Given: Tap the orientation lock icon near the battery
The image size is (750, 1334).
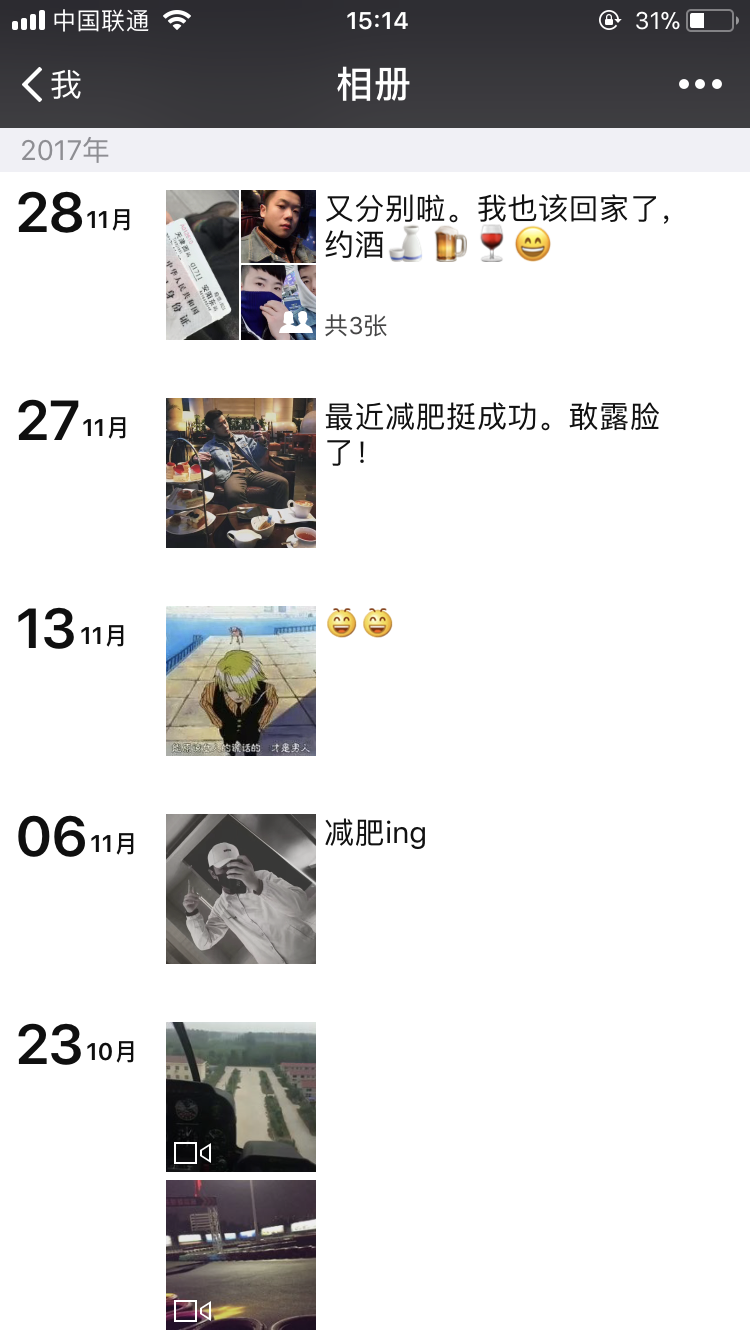Looking at the screenshot, I should point(610,19).
